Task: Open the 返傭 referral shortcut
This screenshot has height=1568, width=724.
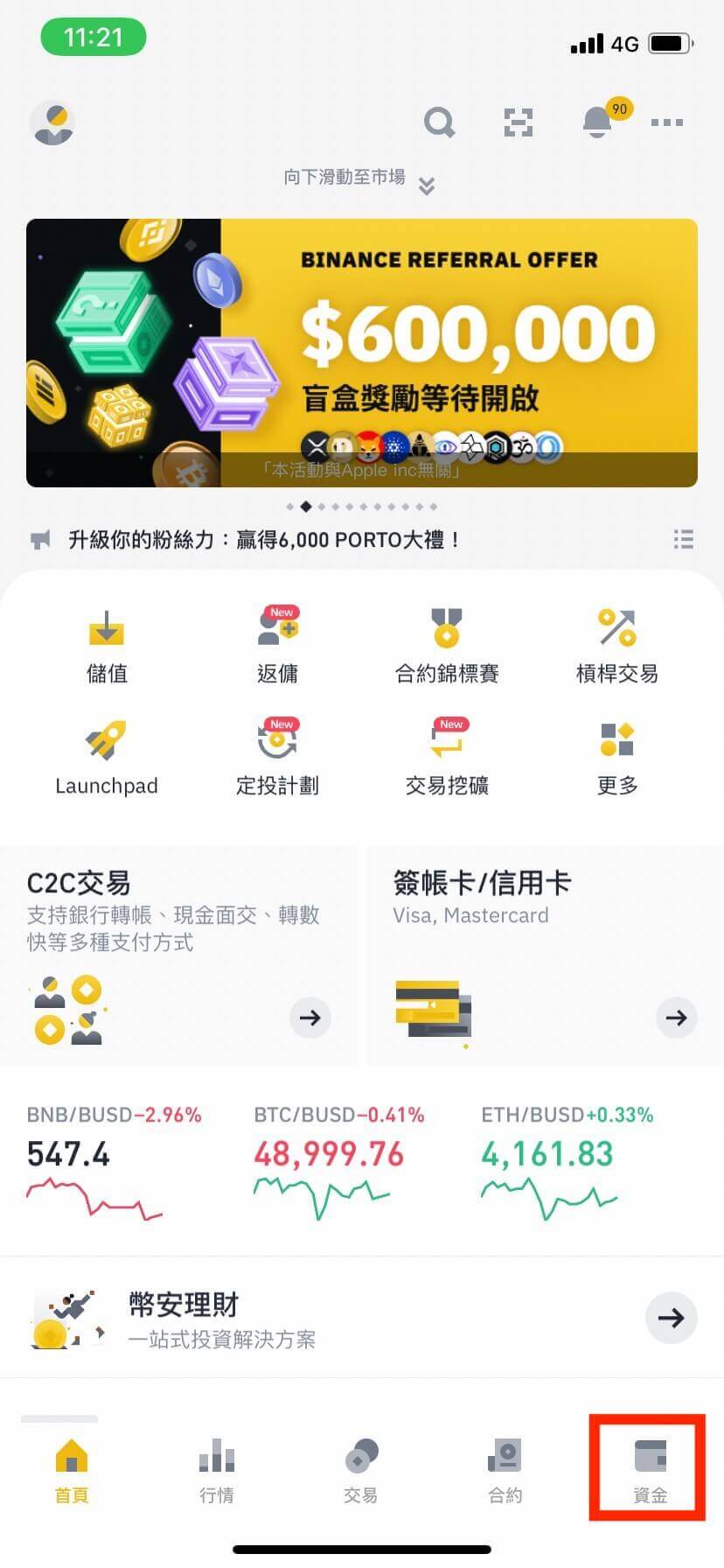Action: [277, 647]
